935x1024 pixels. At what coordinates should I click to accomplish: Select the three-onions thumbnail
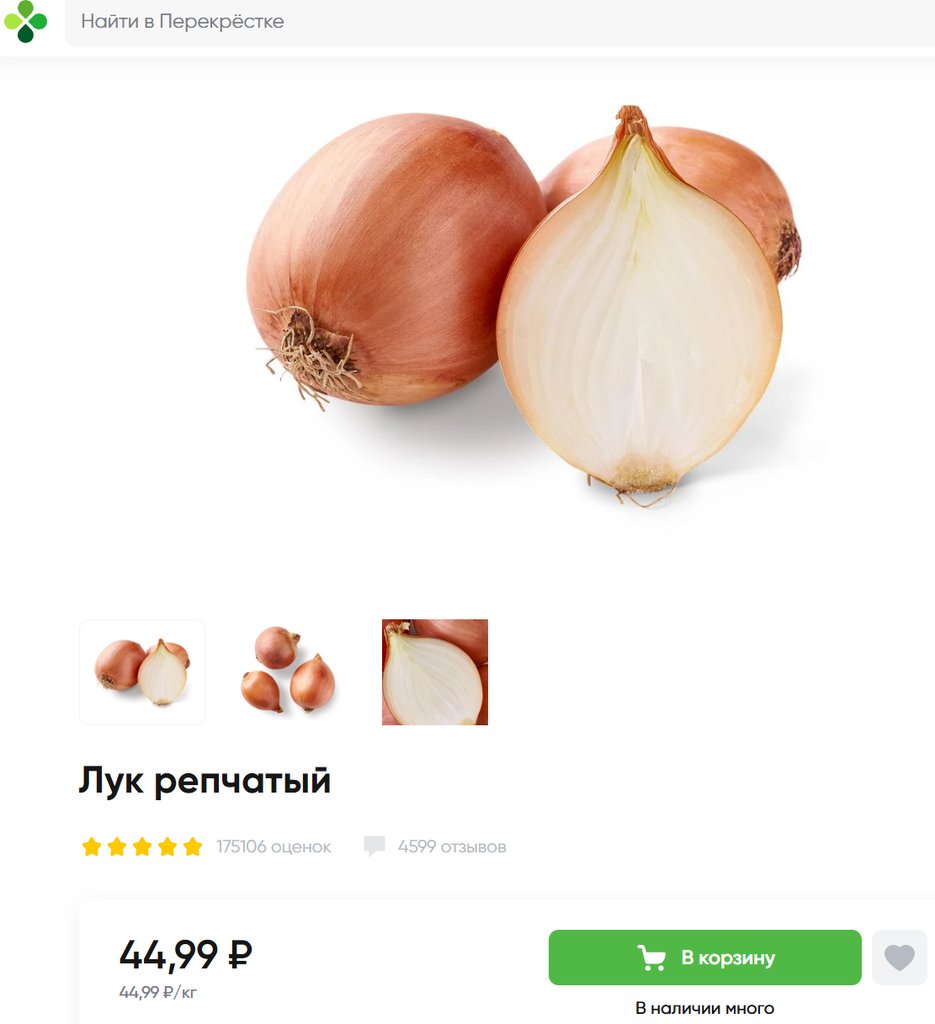[x=288, y=671]
